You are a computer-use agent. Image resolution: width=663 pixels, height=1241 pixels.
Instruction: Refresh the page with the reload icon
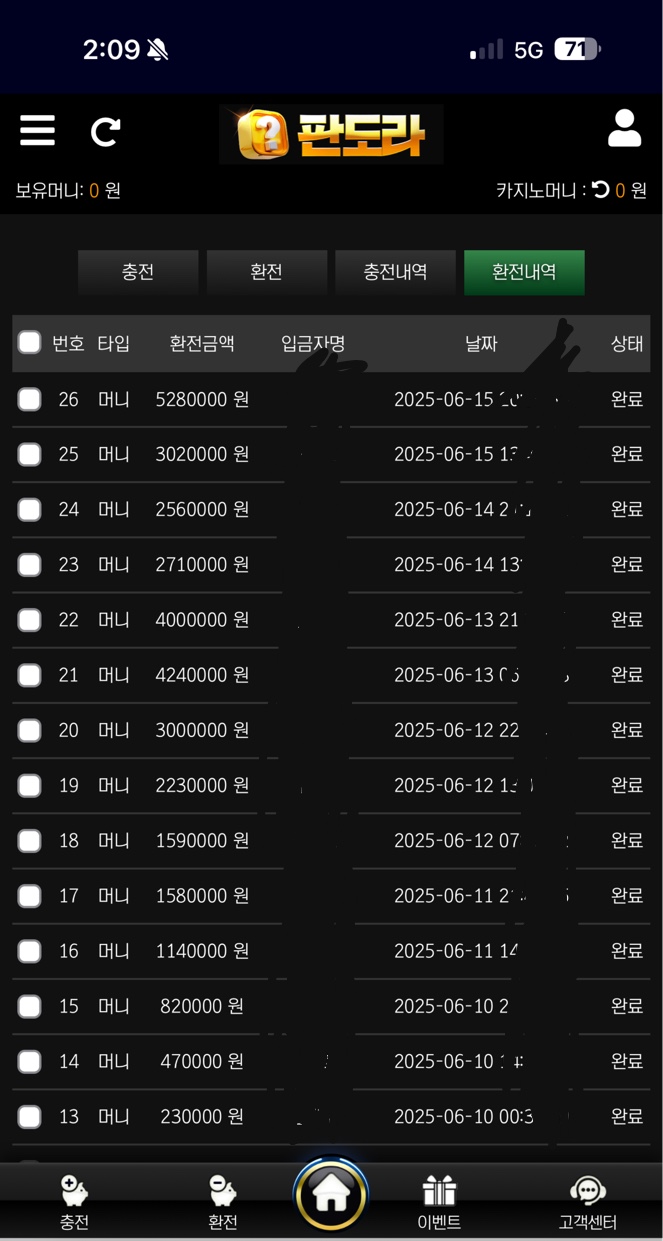[x=105, y=132]
